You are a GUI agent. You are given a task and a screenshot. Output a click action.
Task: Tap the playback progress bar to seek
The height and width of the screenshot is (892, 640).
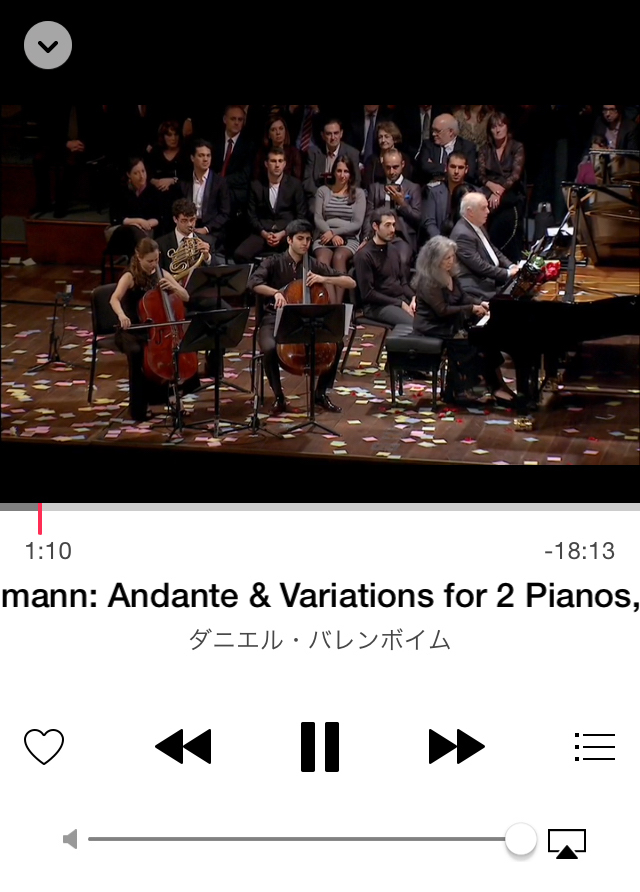click(320, 508)
